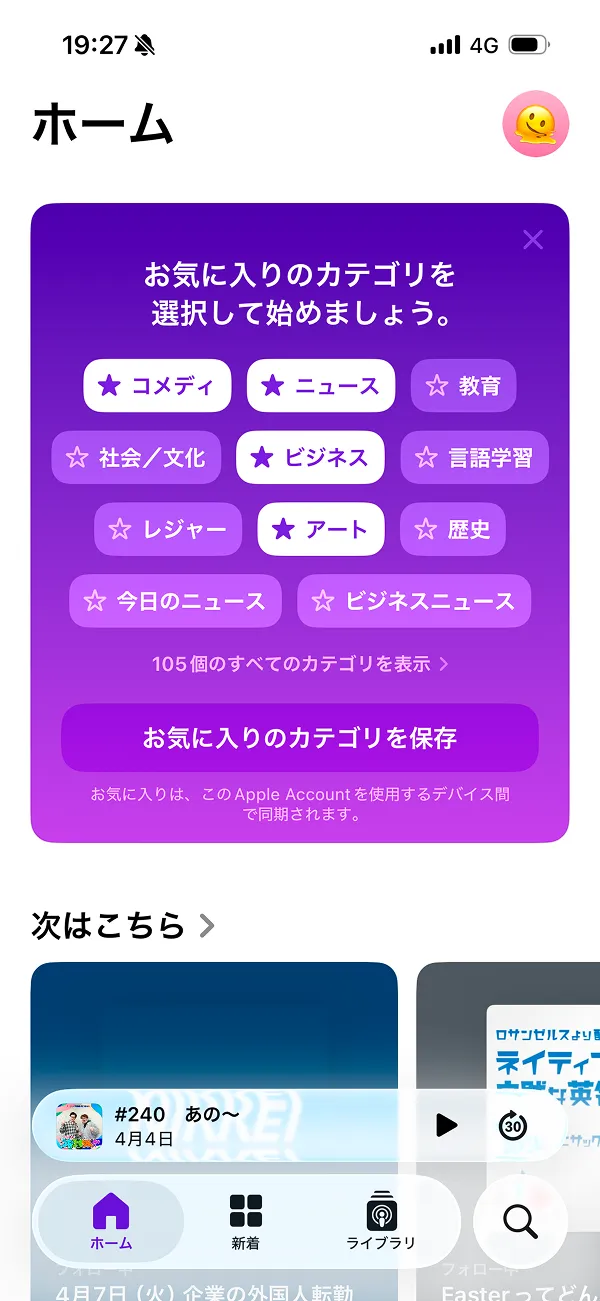Select the ビジネスニュース category chip
The width and height of the screenshot is (600, 1301).
point(414,601)
